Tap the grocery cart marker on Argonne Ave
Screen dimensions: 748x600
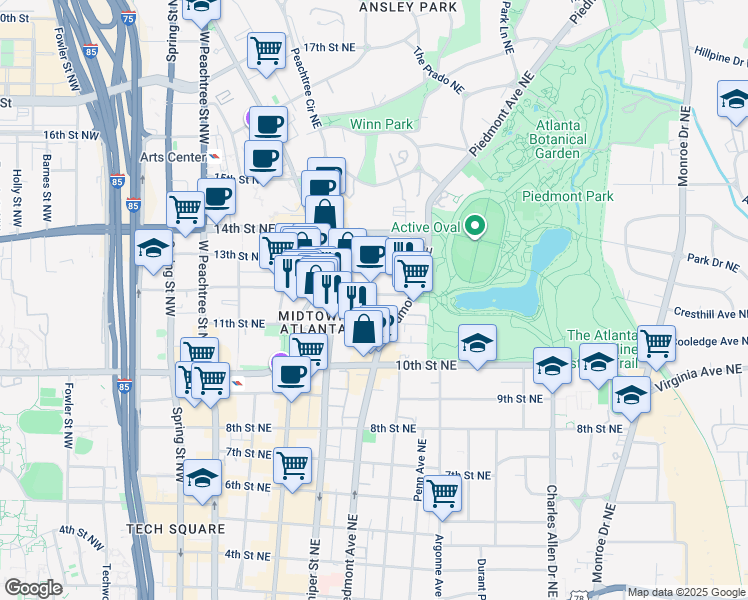point(442,493)
